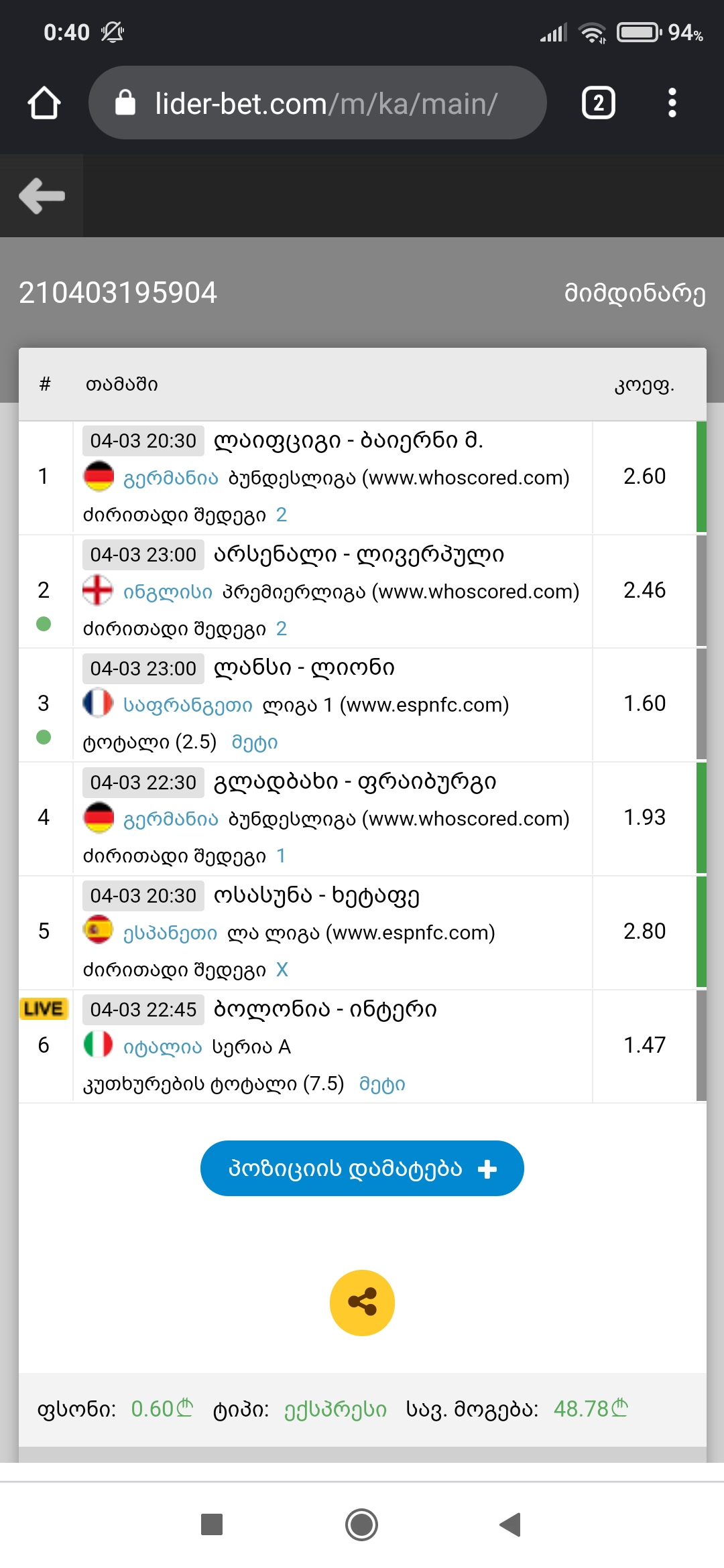Select the ექსპრესი bet type label

(x=335, y=1409)
